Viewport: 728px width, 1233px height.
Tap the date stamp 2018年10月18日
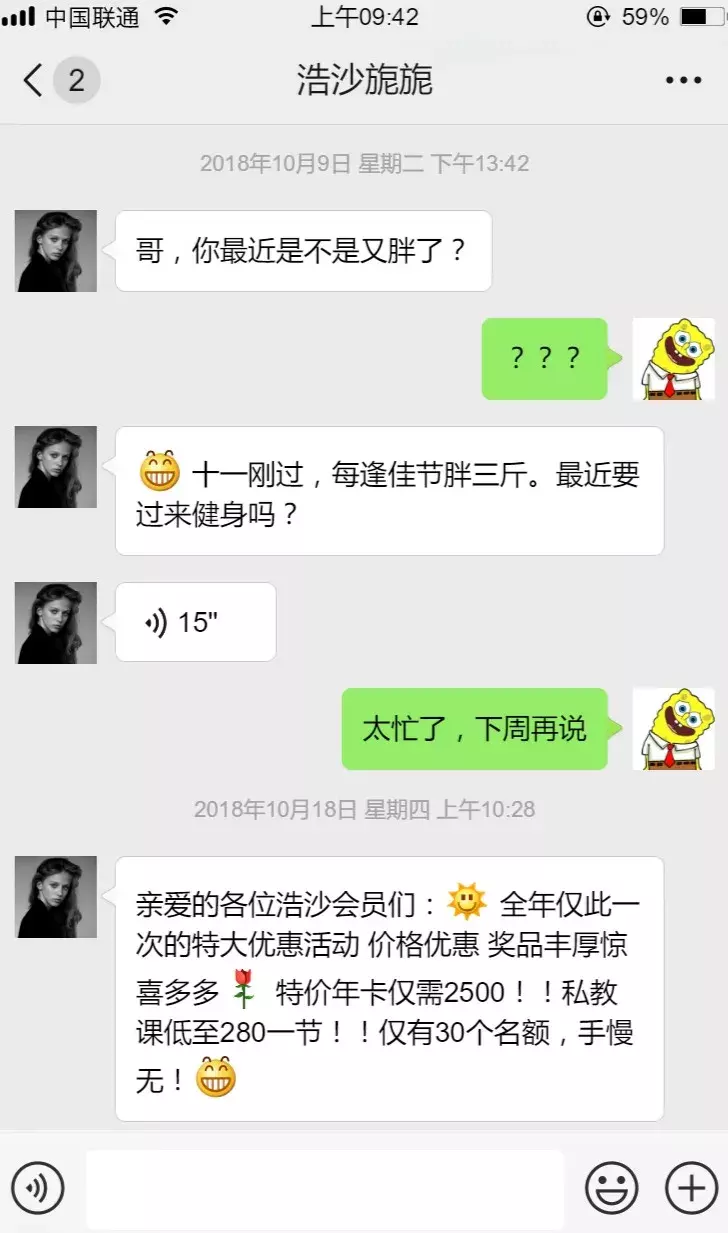click(364, 808)
